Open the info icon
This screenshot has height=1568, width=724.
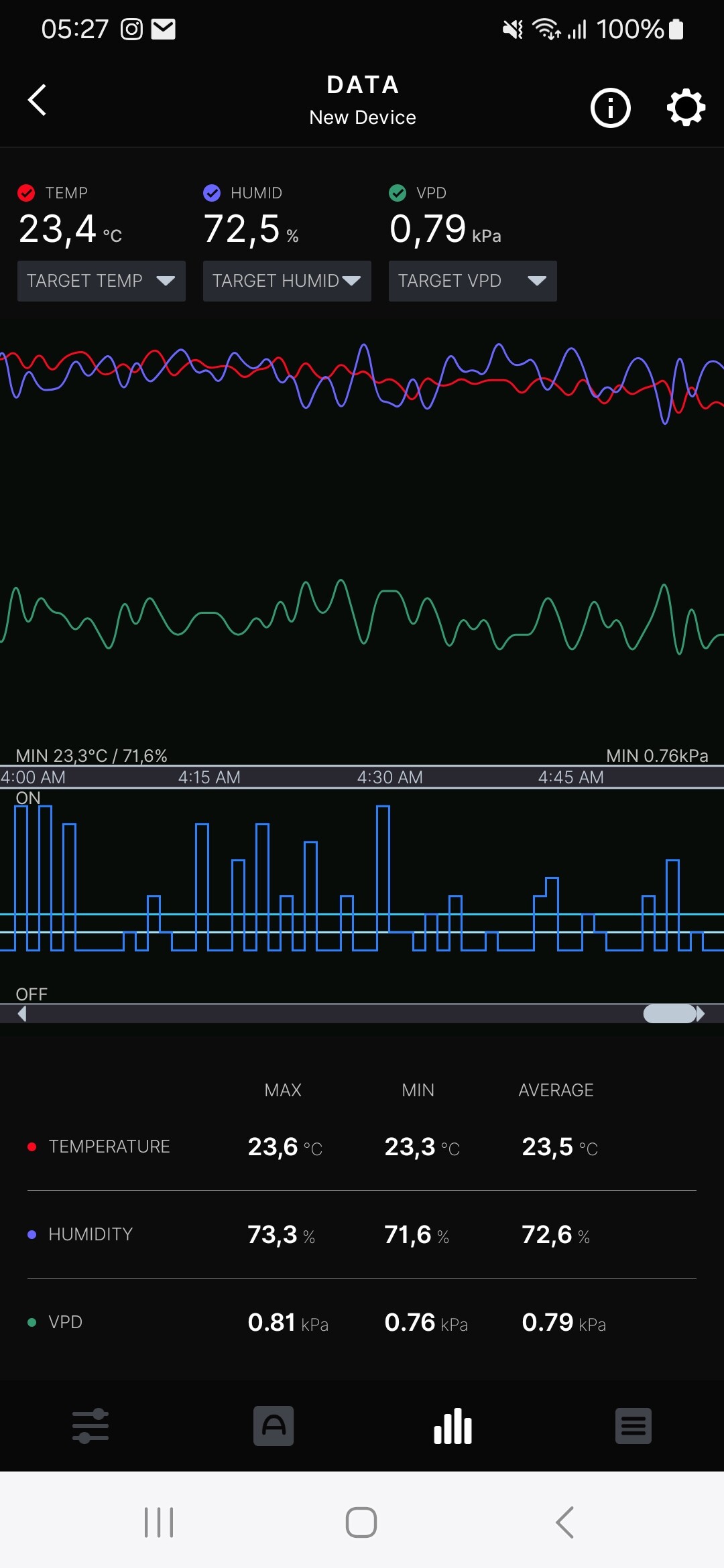click(x=610, y=107)
